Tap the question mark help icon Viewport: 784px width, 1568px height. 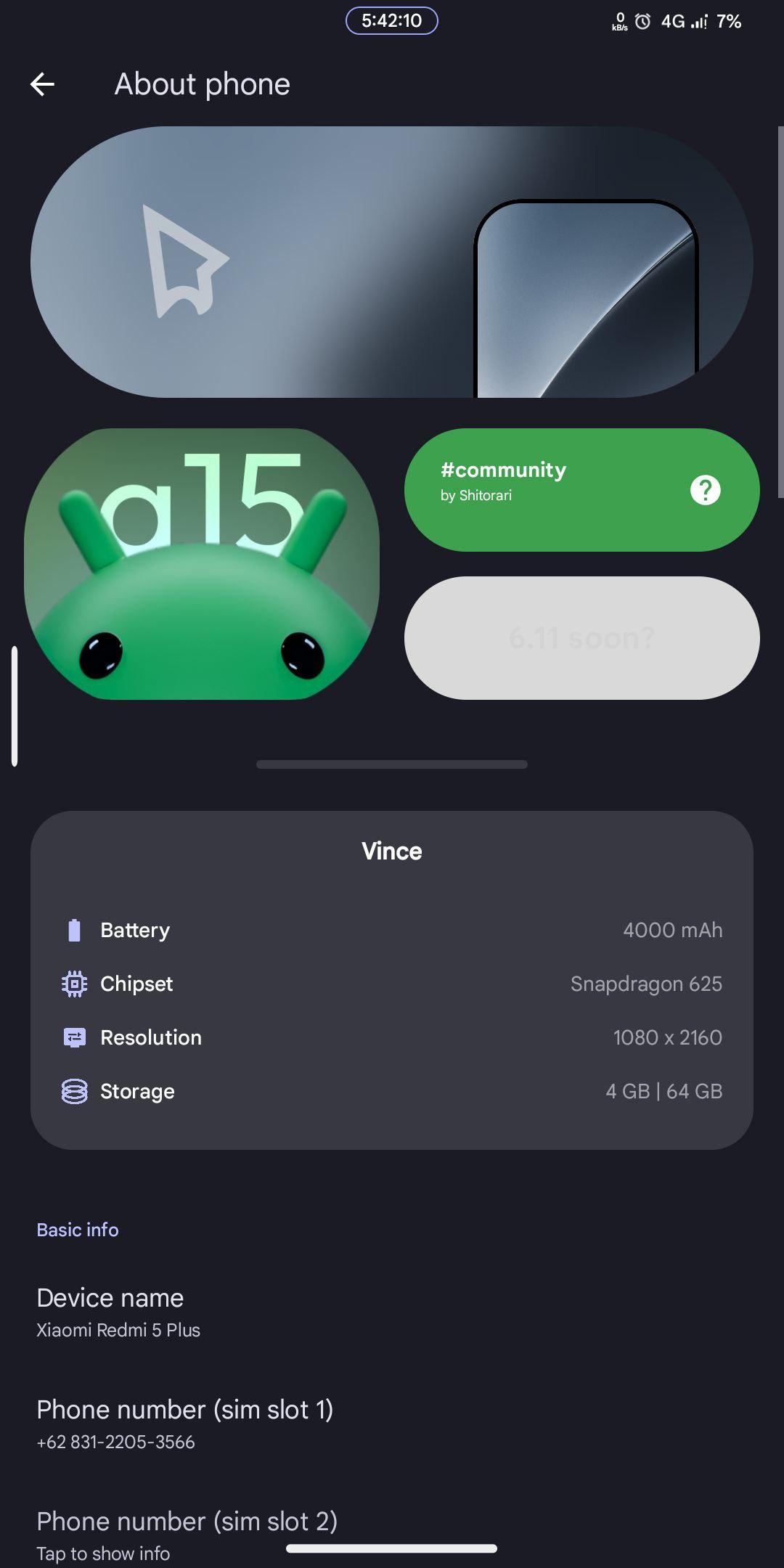click(x=705, y=490)
